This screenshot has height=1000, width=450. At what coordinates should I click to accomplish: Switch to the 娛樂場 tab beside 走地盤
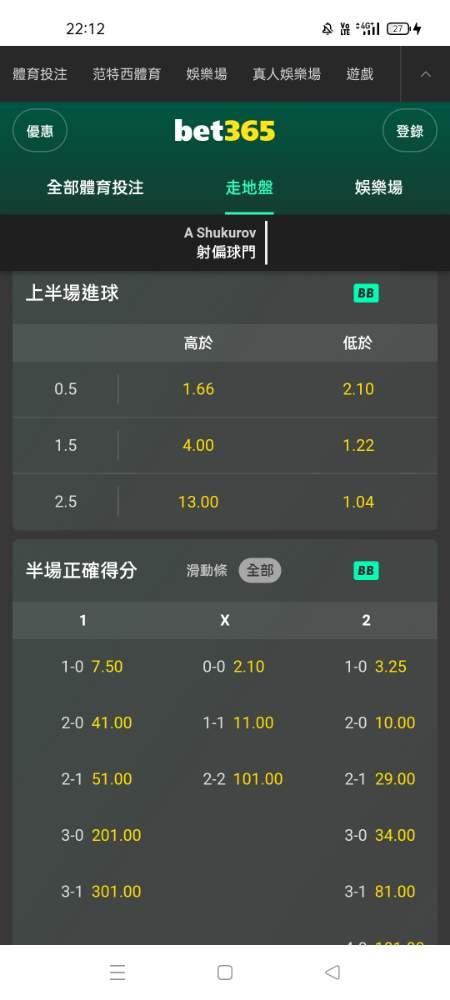(x=379, y=188)
